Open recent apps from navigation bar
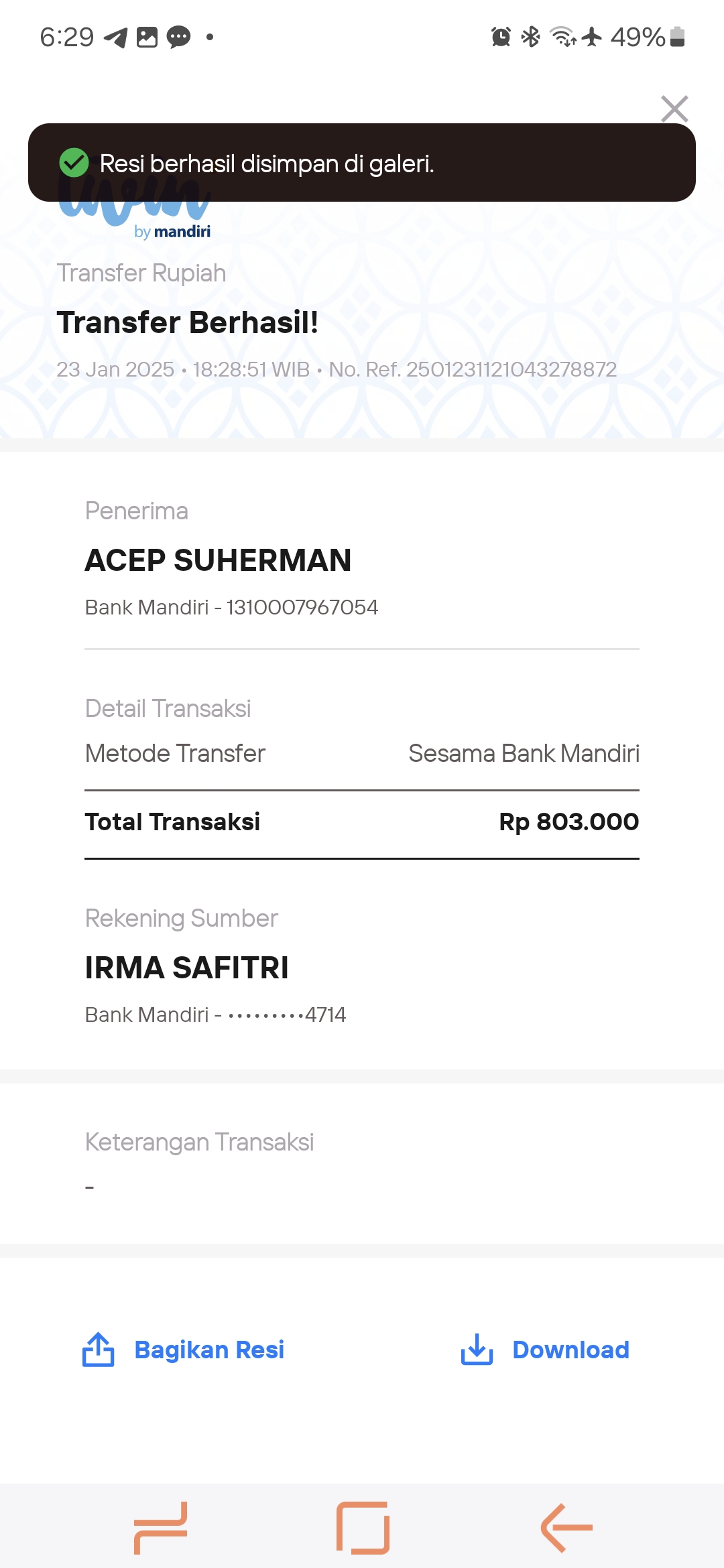This screenshot has height=1568, width=724. (x=160, y=1528)
